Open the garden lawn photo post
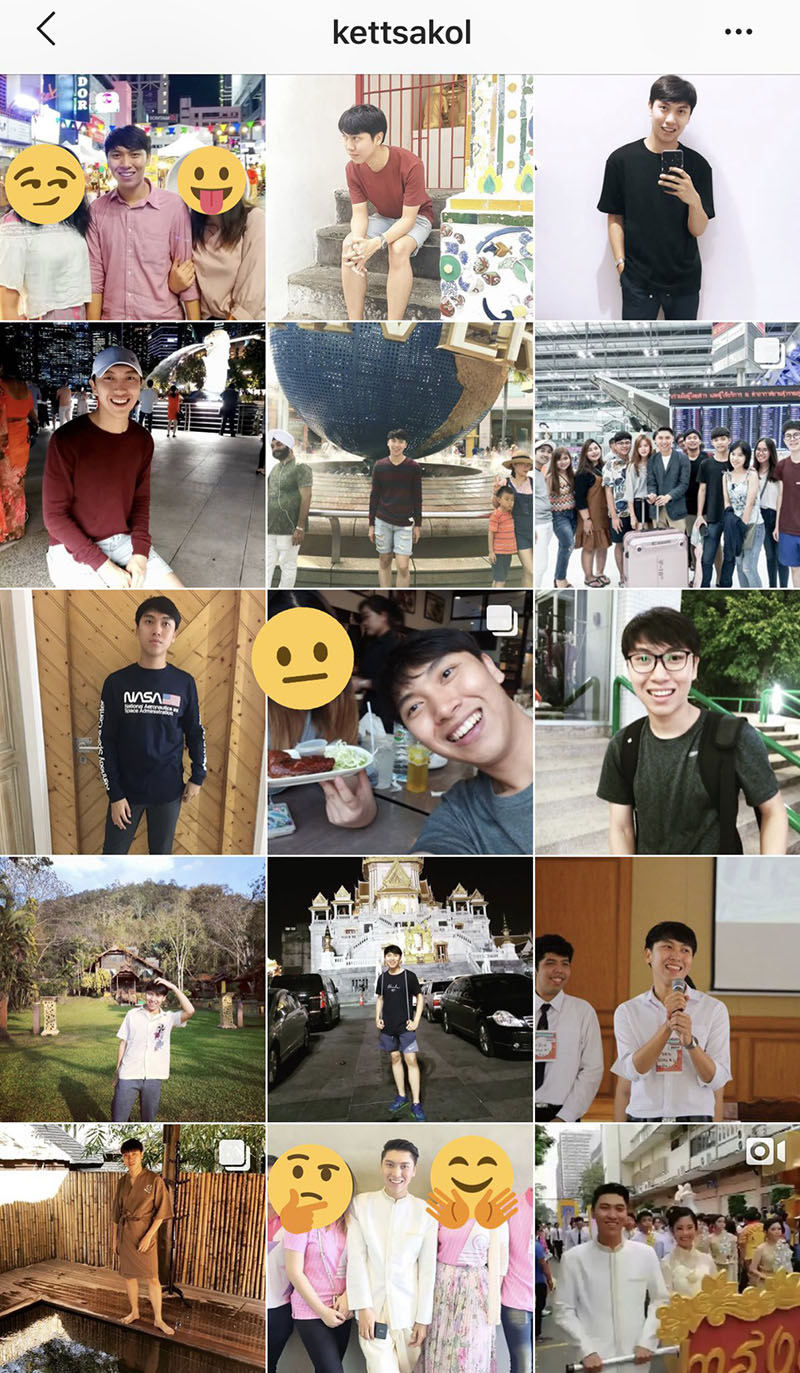This screenshot has width=800, height=1373. tap(132, 988)
